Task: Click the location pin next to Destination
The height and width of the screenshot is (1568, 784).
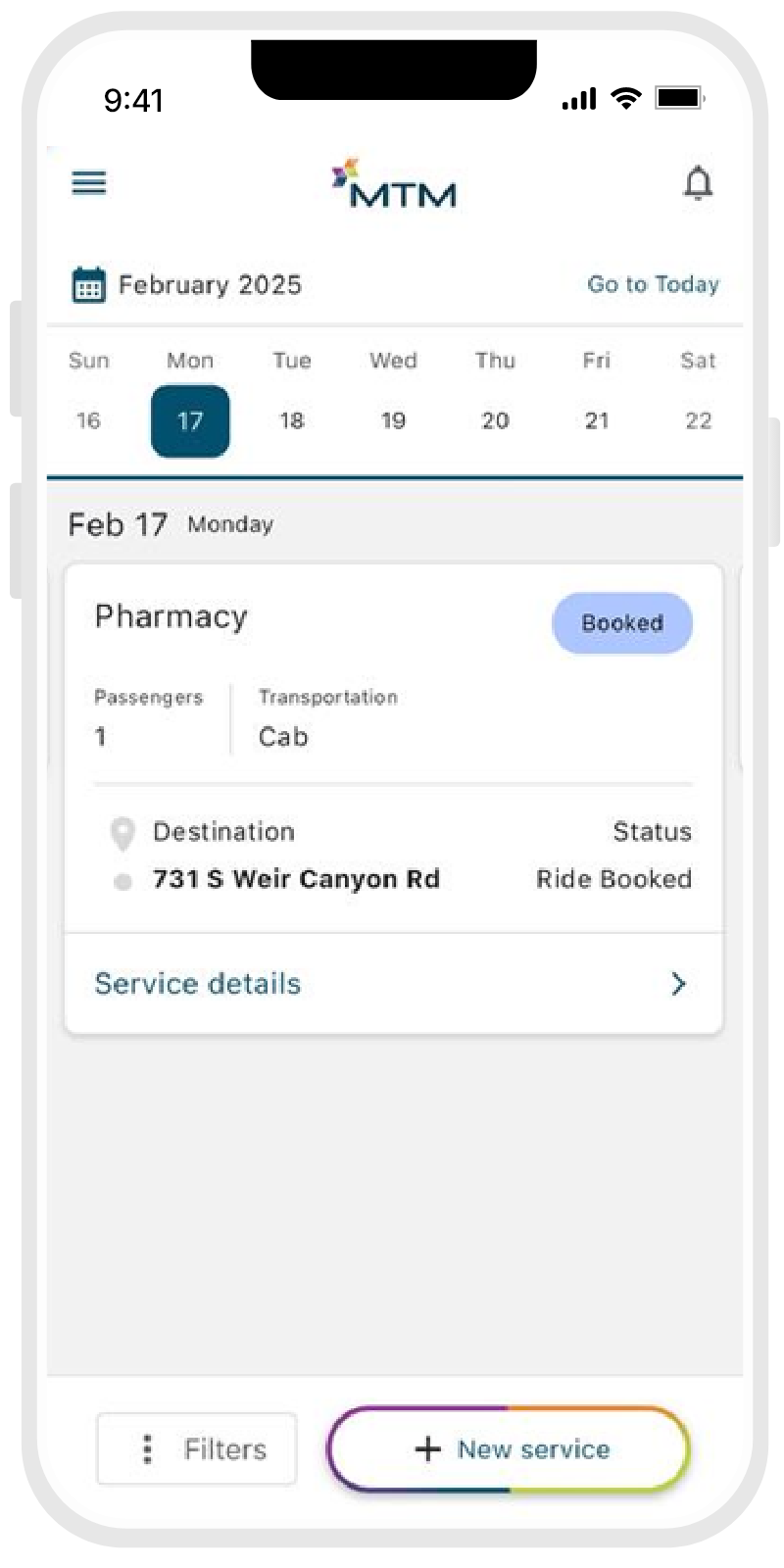Action: 122,832
